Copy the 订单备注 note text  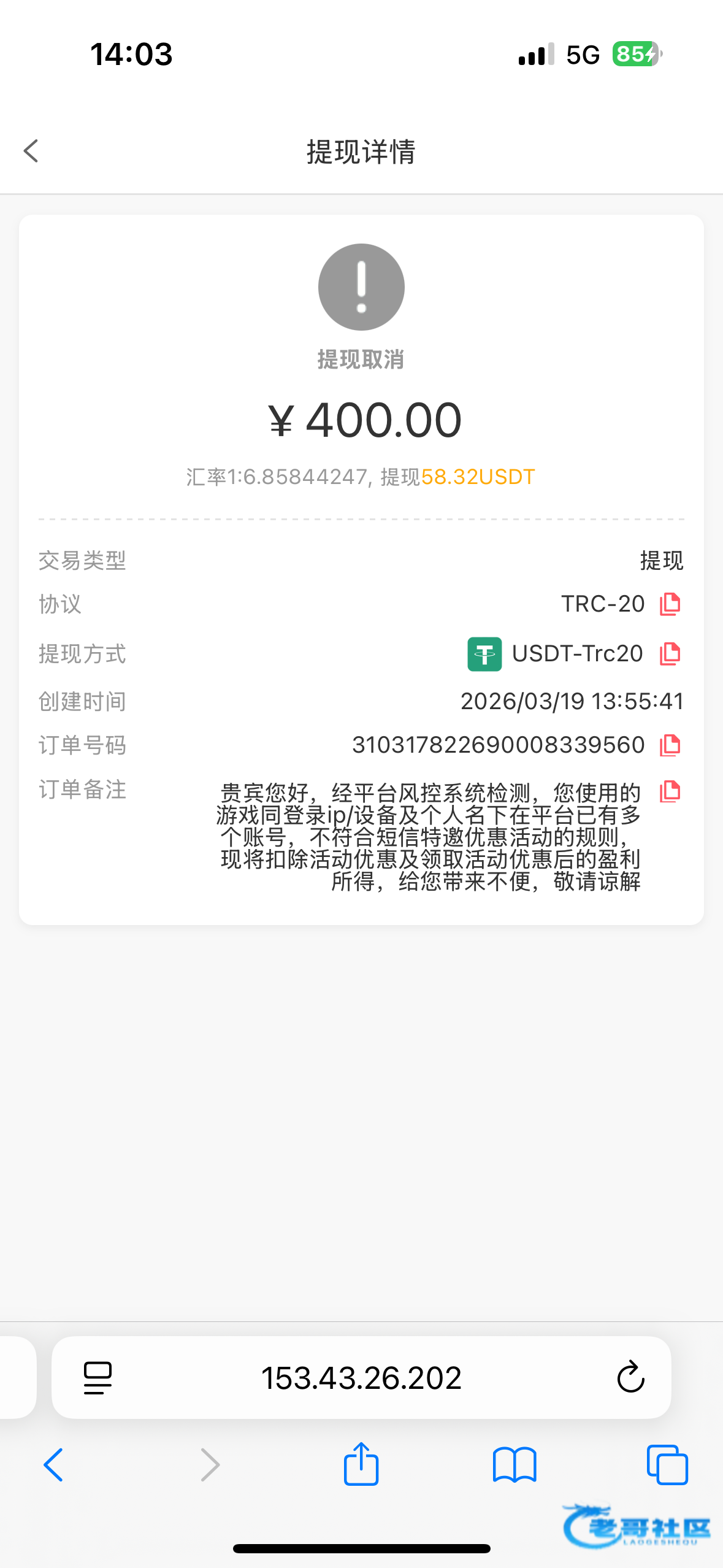(x=670, y=792)
